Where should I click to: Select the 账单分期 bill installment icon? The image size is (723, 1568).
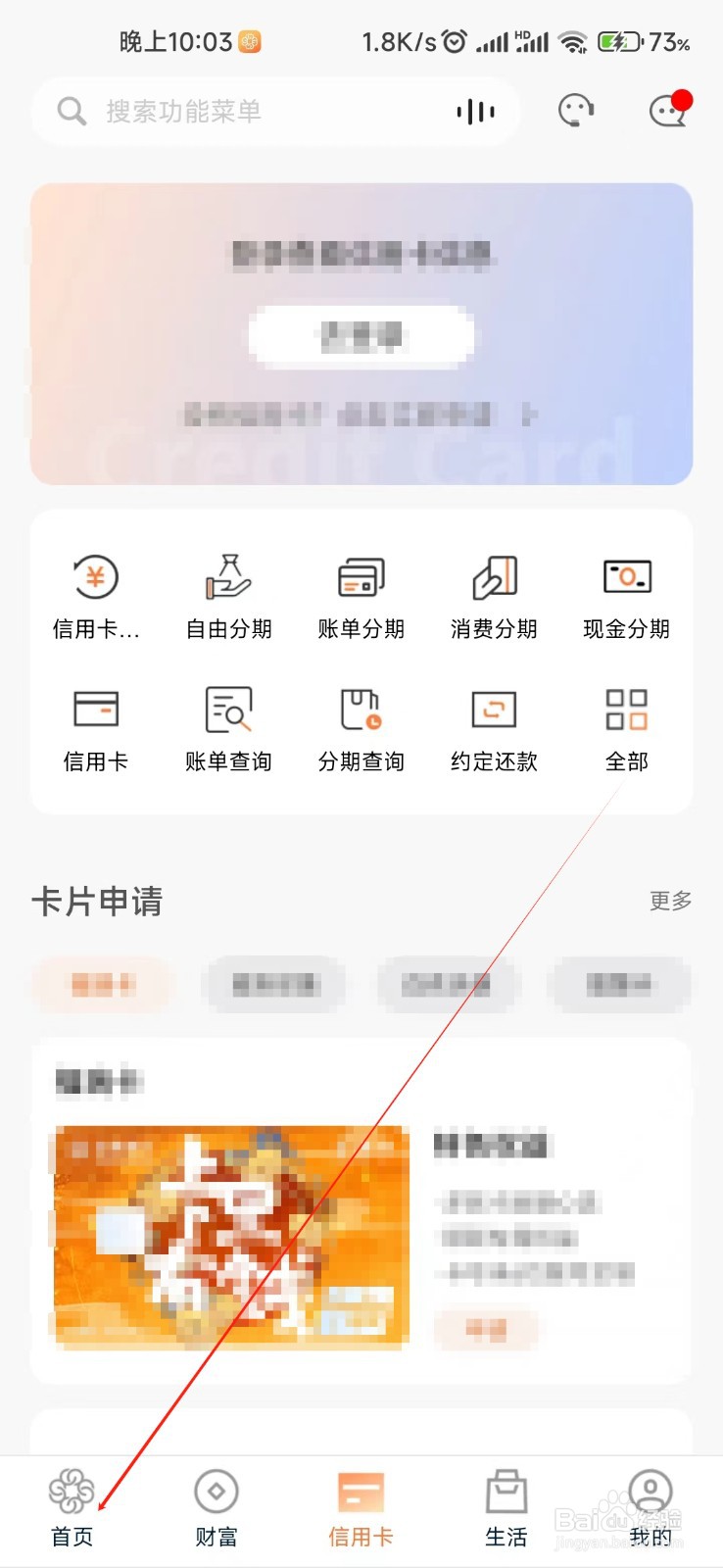(x=361, y=596)
